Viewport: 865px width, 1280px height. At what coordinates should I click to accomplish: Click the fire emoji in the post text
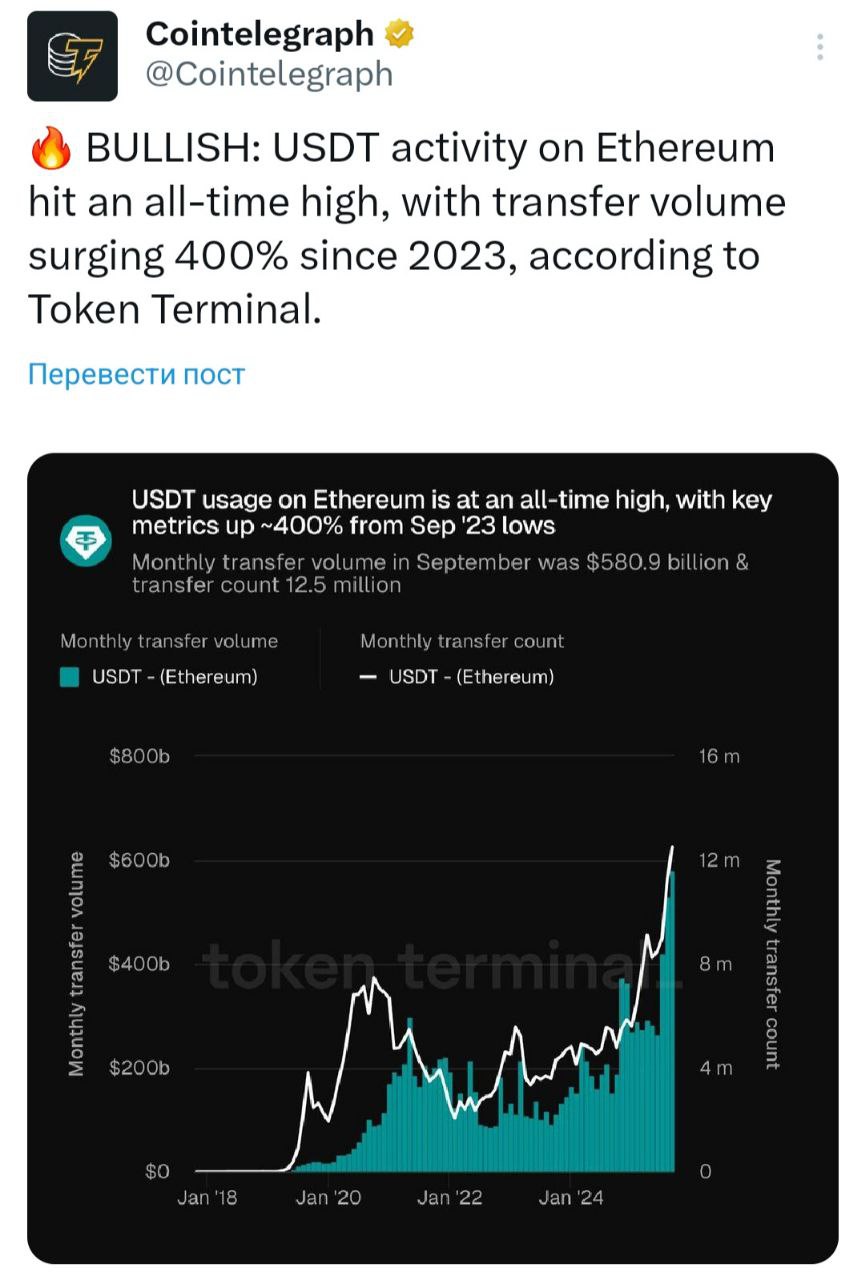pyautogui.click(x=53, y=147)
